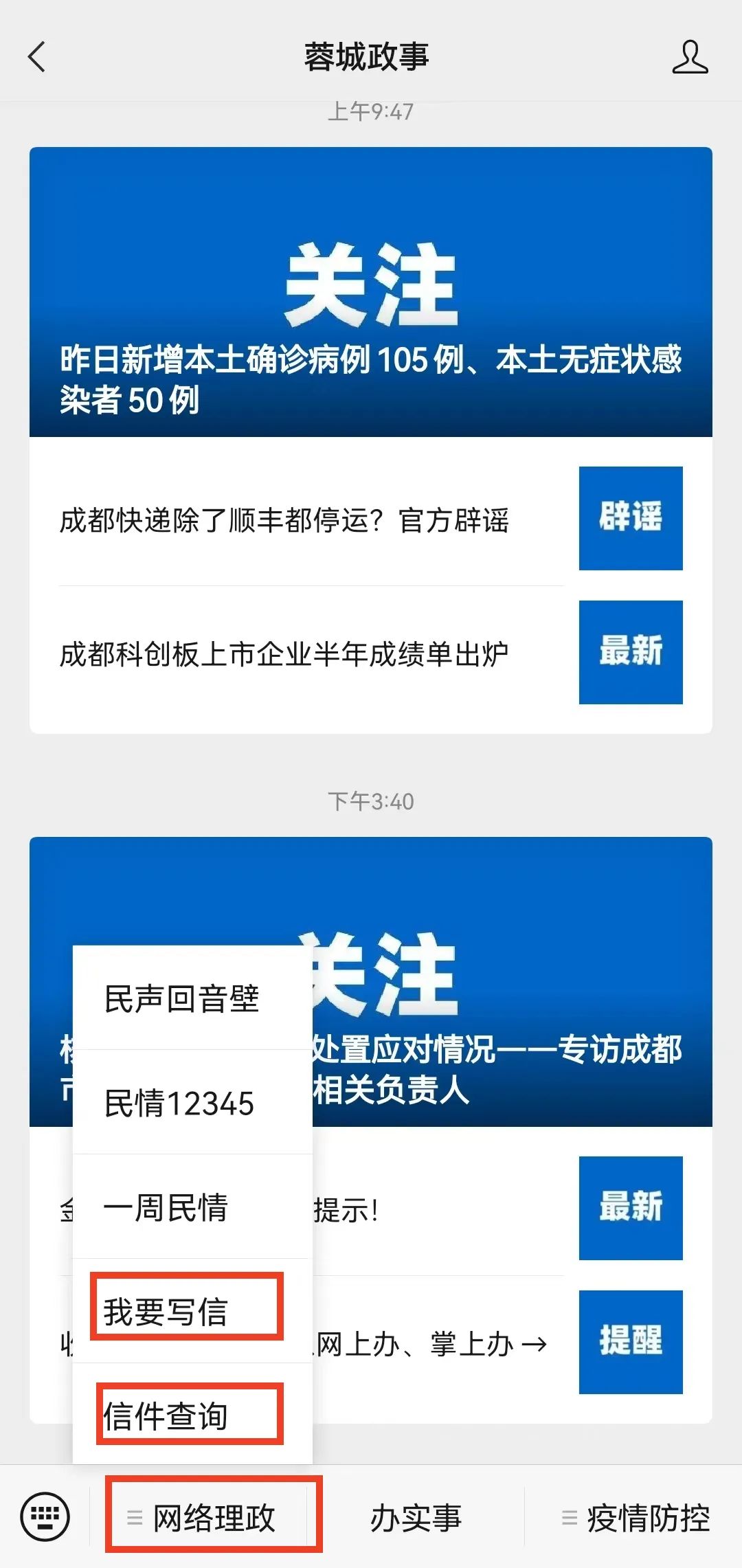
Task: Open the account profile icon
Action: [690, 56]
